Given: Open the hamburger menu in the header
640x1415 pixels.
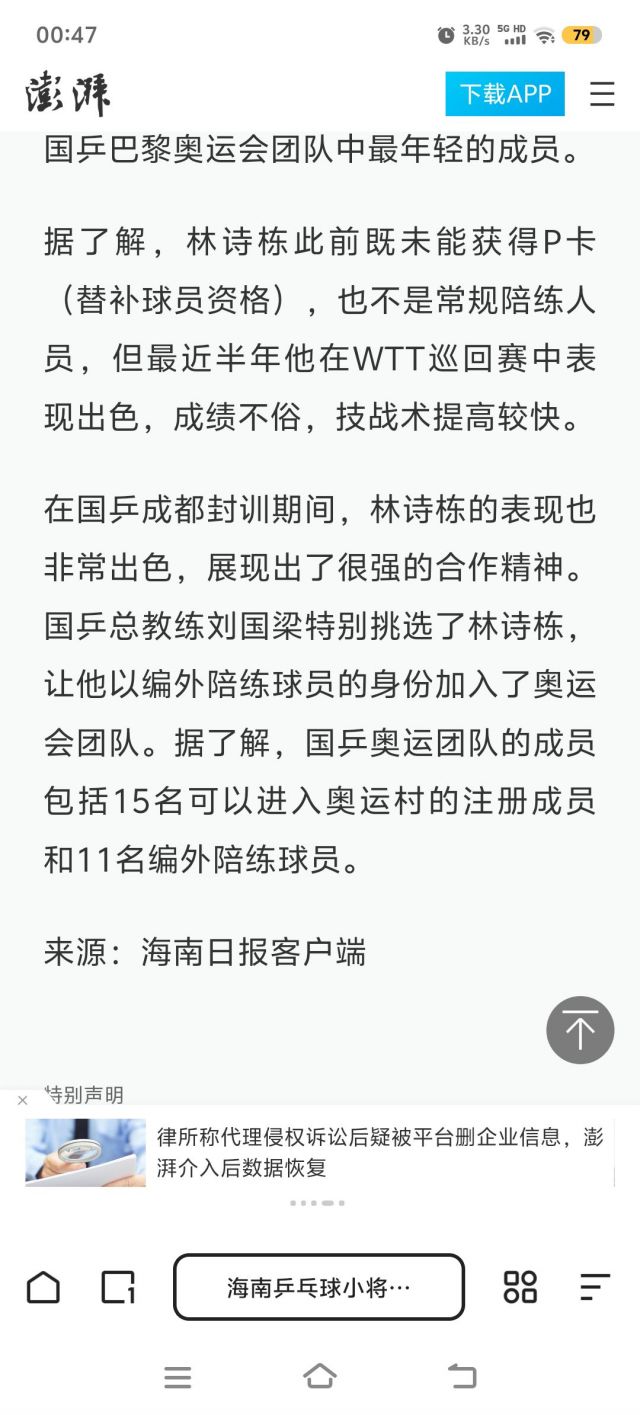Looking at the screenshot, I should (602, 94).
